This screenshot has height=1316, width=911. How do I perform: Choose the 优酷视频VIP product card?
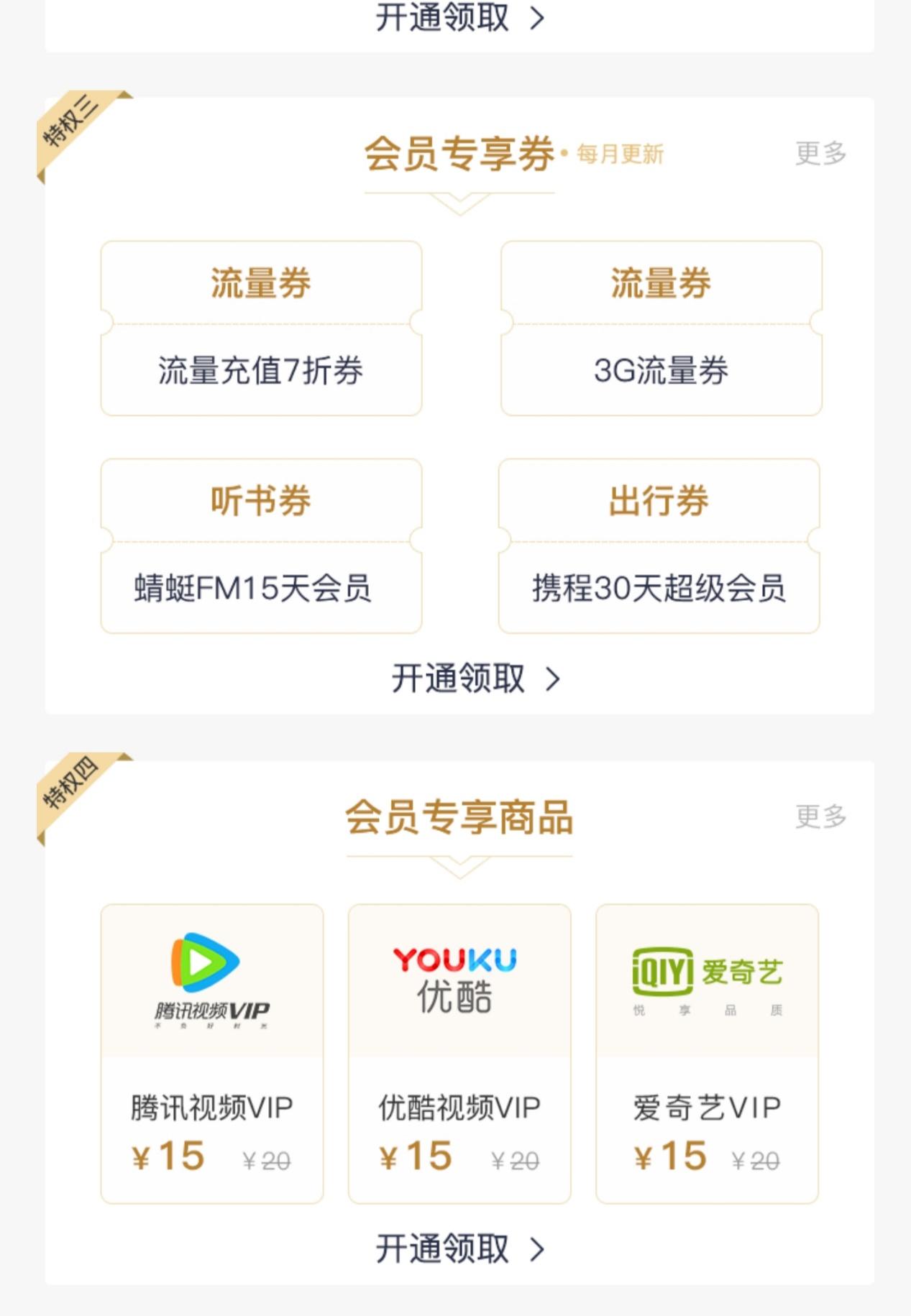459,1053
